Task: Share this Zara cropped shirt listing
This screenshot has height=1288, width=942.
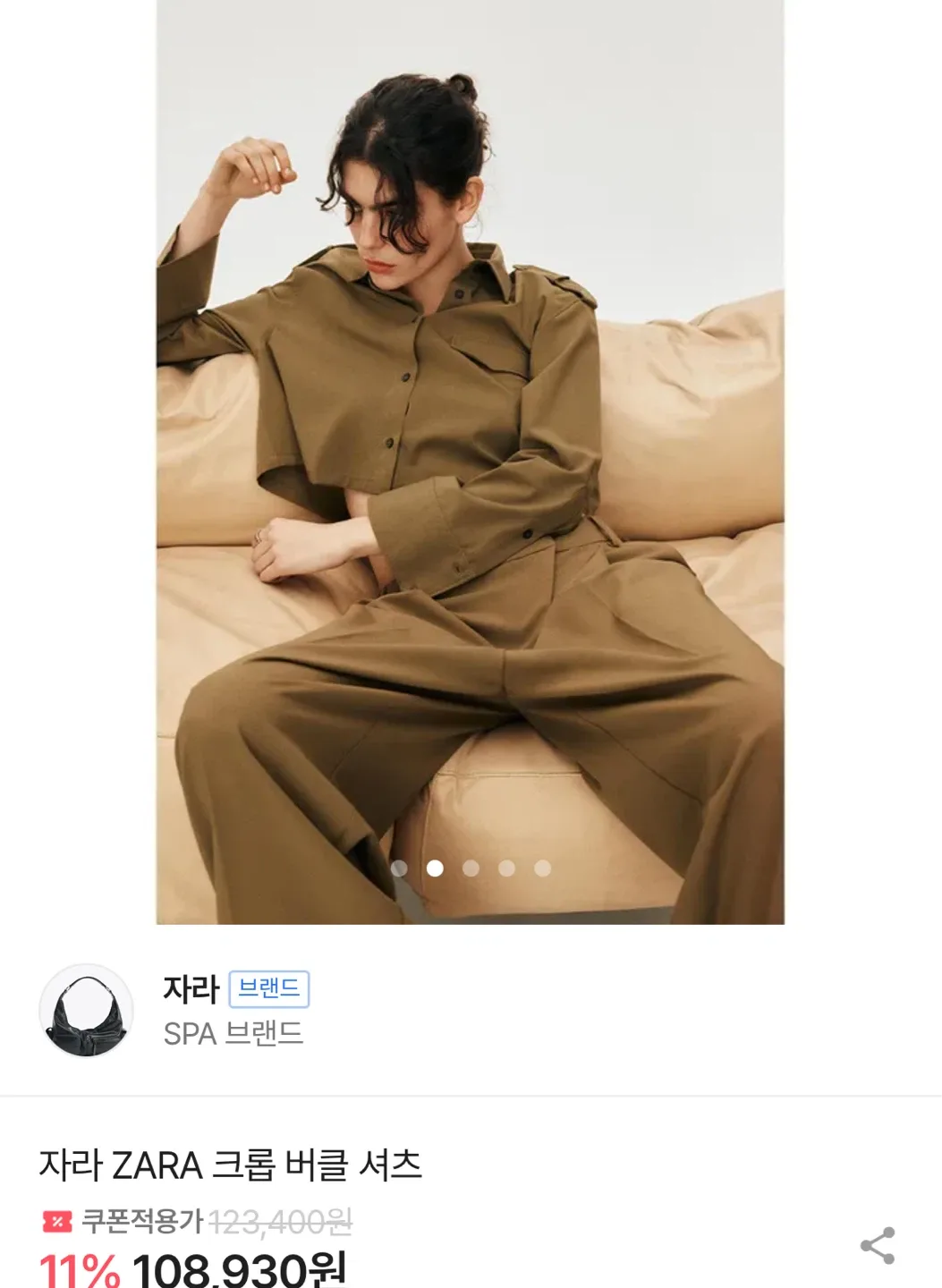Action: click(x=877, y=1245)
